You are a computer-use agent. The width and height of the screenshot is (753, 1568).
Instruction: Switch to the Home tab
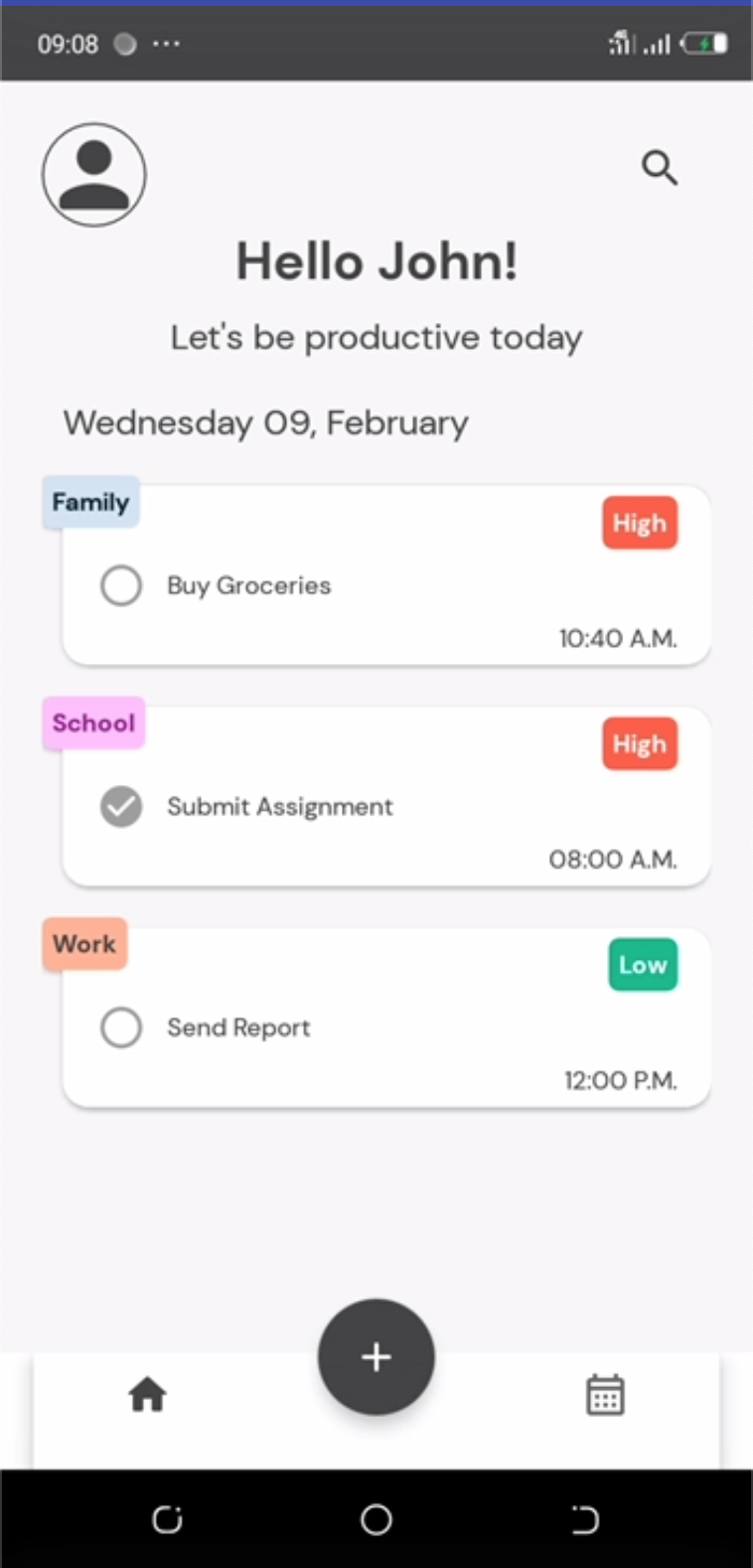(x=147, y=1395)
